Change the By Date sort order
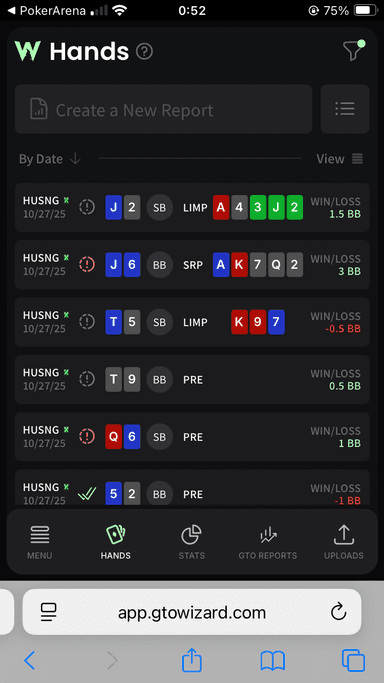Image resolution: width=384 pixels, height=683 pixels. coord(50,159)
